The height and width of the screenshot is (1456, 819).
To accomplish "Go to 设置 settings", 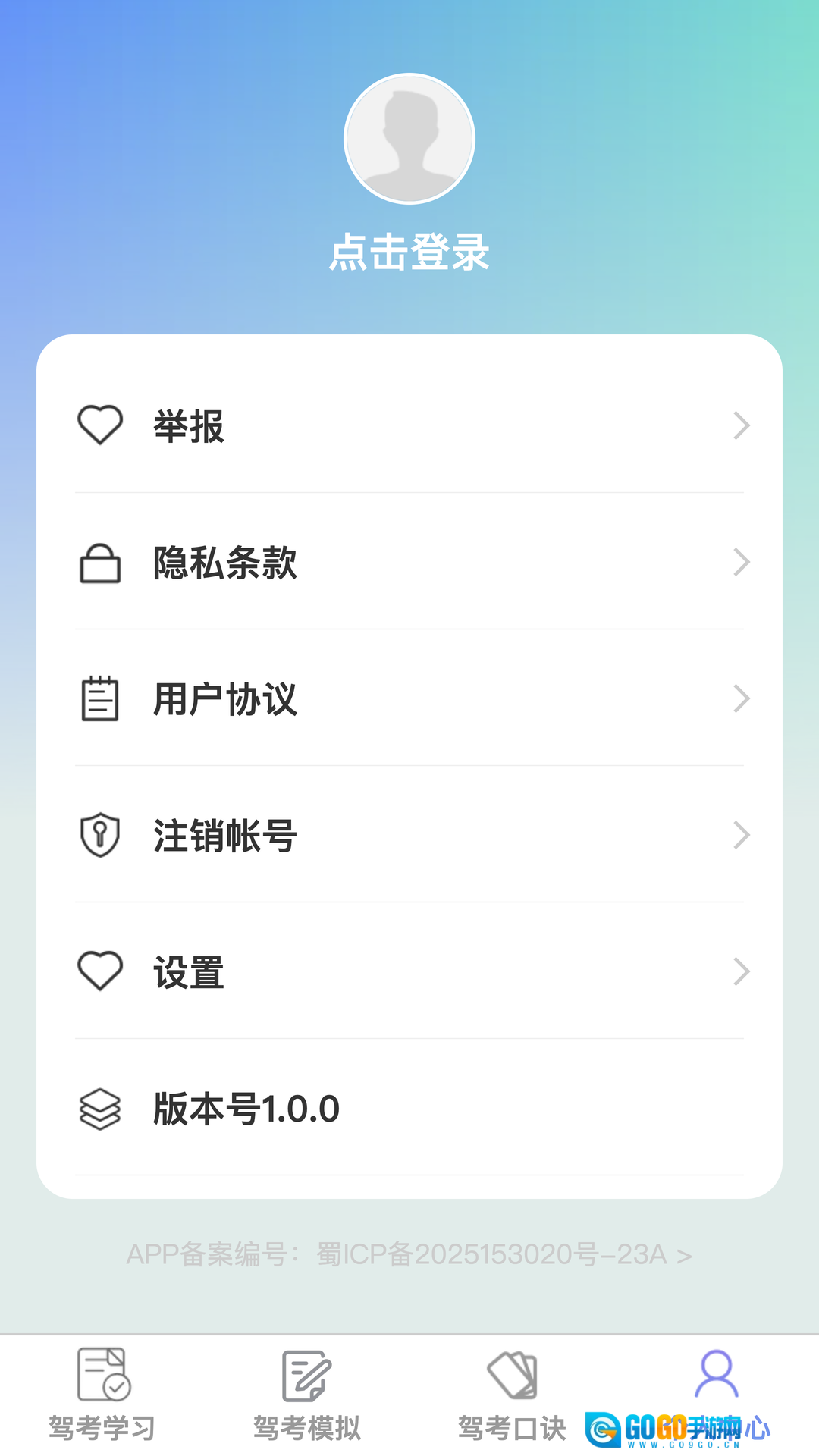I will 409,971.
